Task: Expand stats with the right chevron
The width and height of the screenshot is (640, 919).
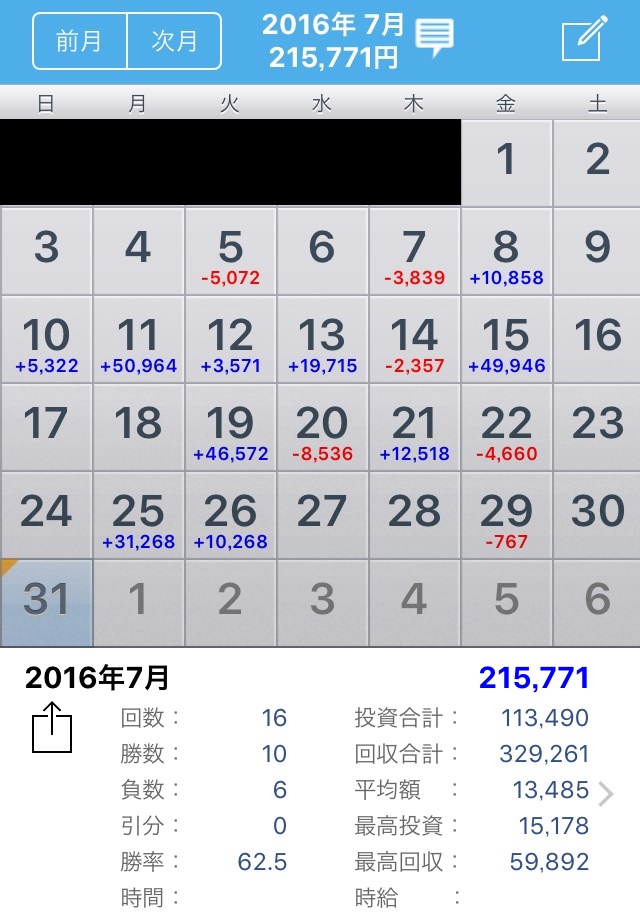Action: click(605, 794)
